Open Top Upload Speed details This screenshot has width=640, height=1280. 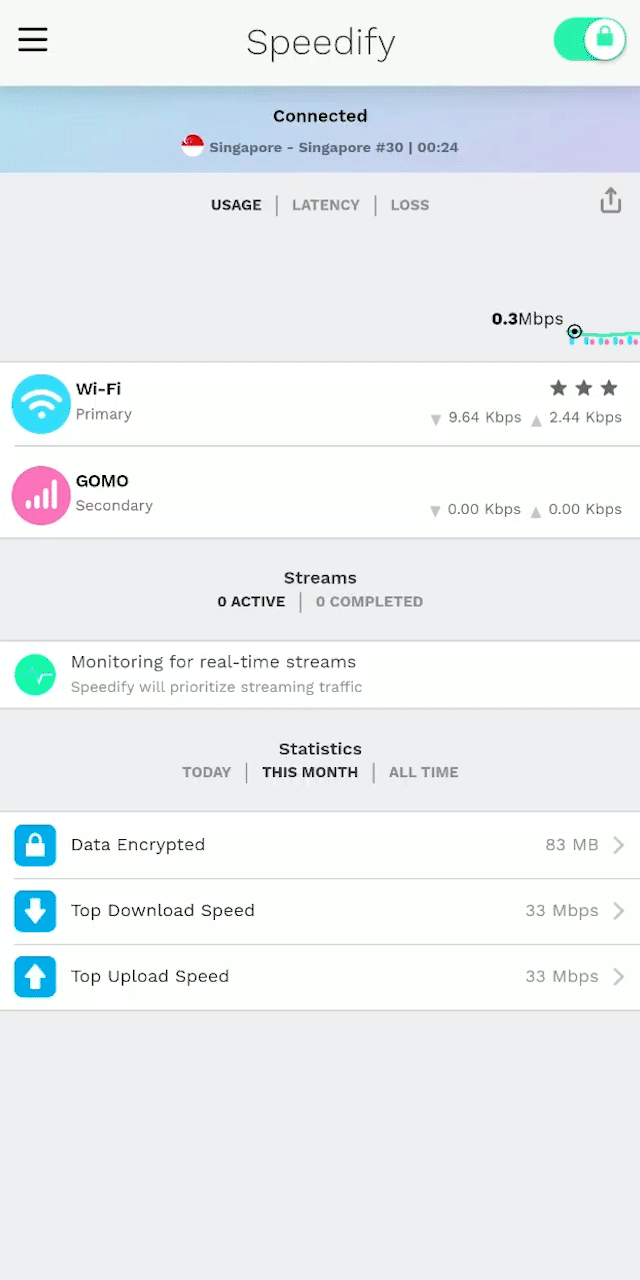(320, 977)
